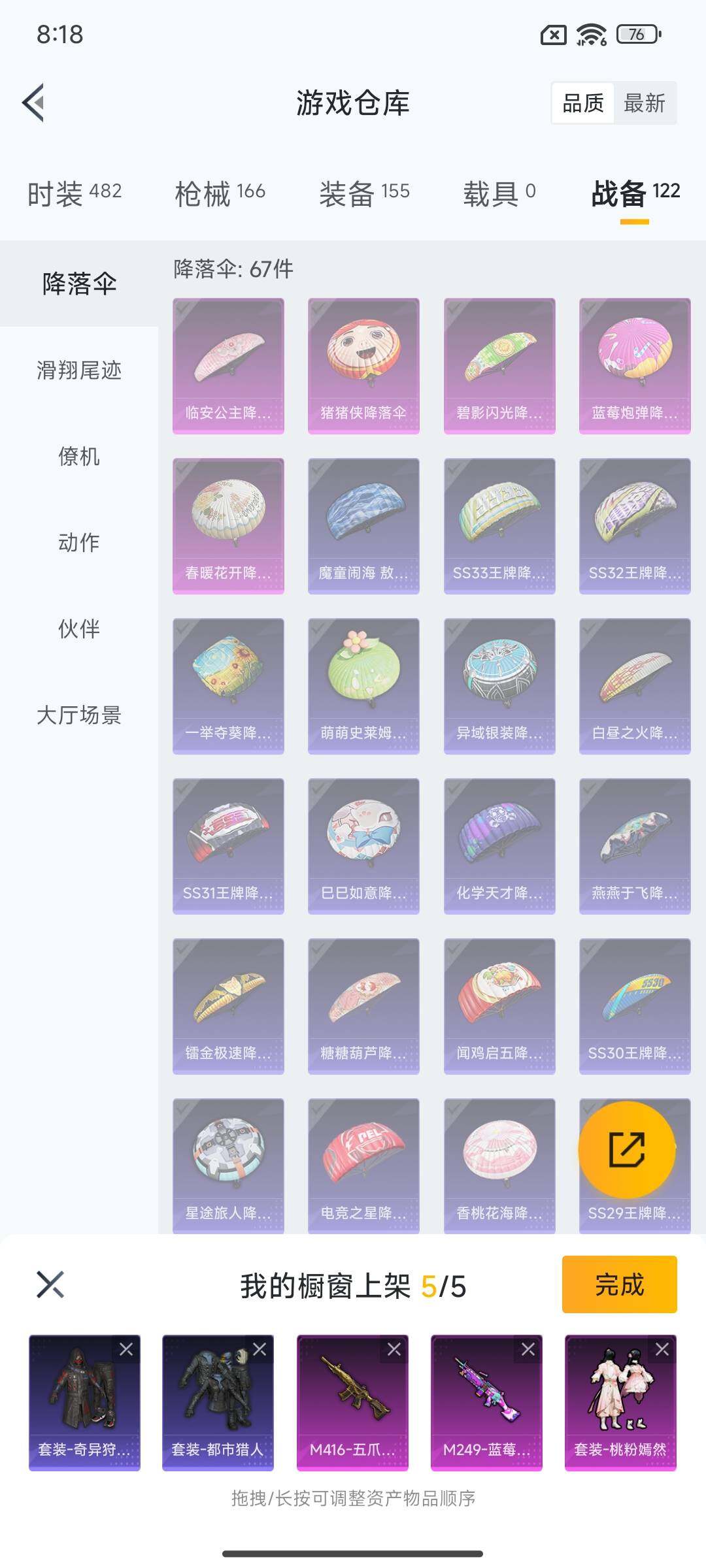Remove 套装-桃粉嫣然 from the showcase
This screenshot has width=706, height=1568.
tap(662, 1349)
